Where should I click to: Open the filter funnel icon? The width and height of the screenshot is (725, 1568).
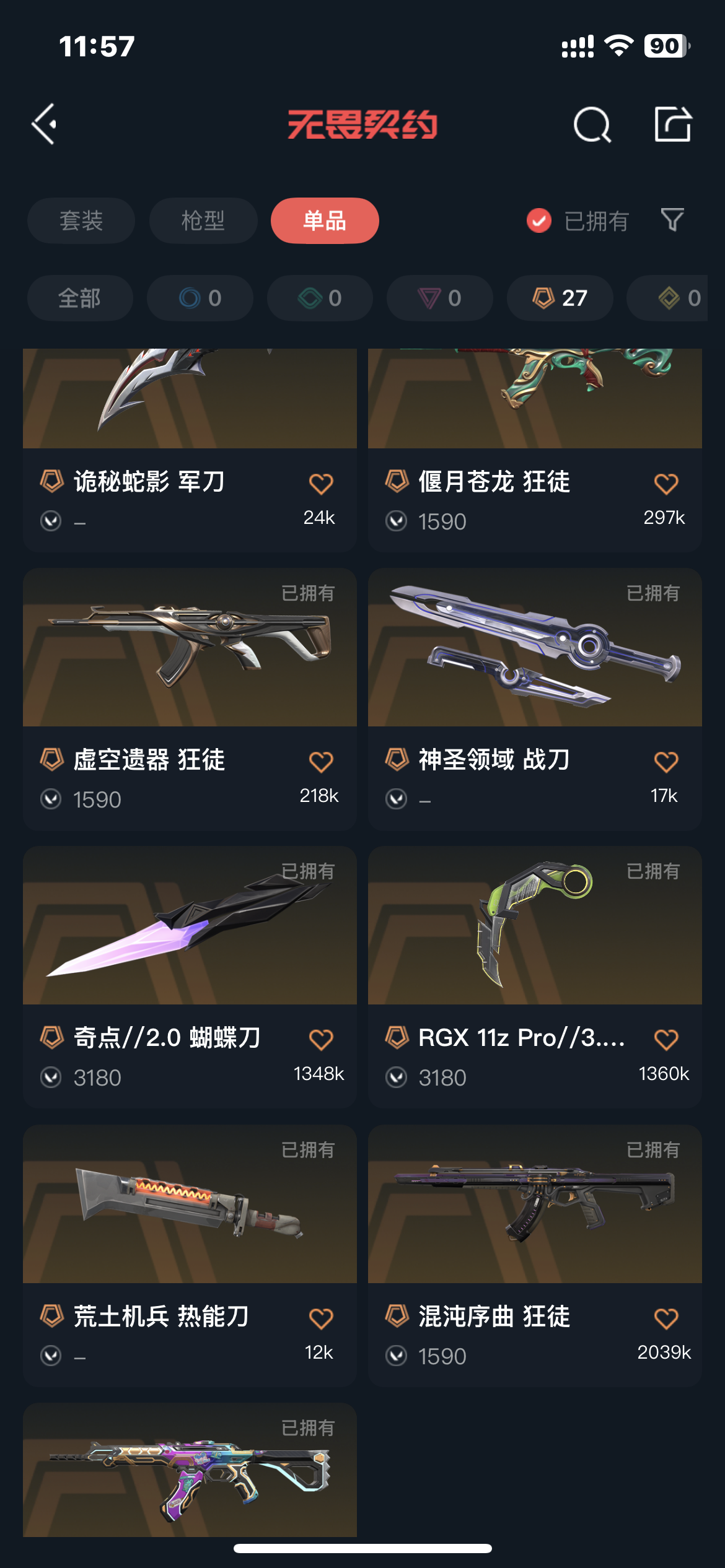[x=672, y=220]
